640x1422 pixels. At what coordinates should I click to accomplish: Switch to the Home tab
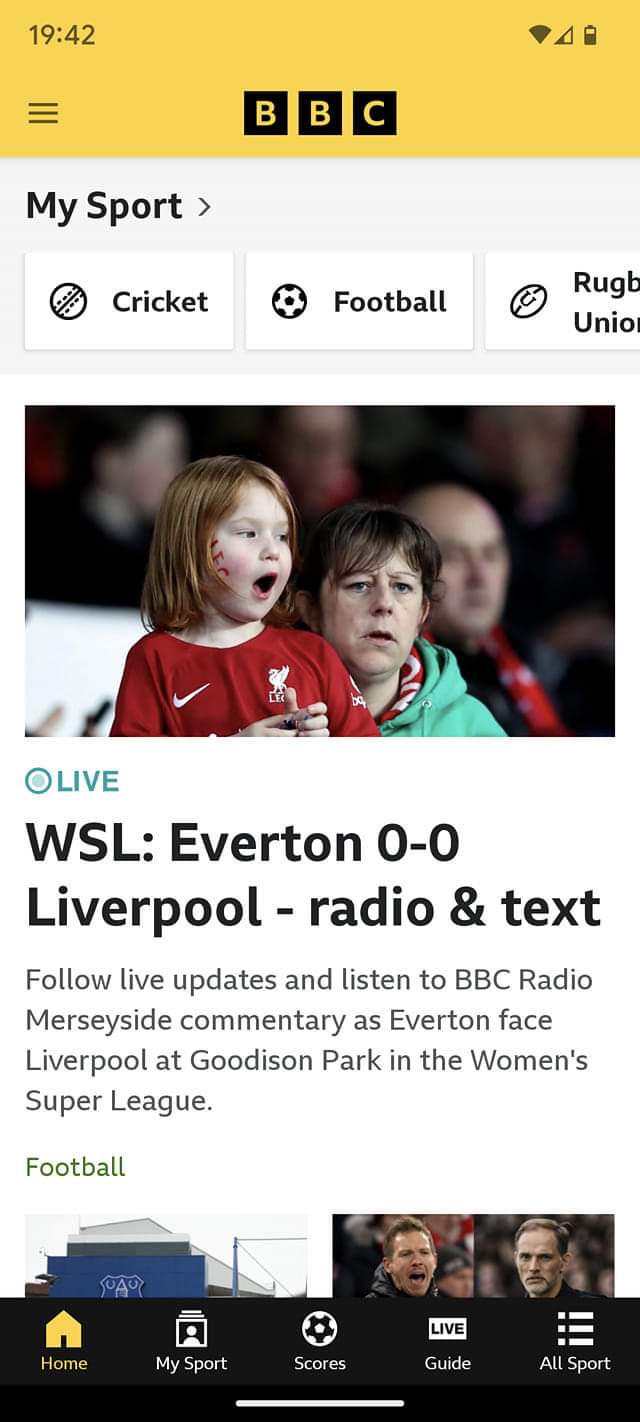pos(64,1342)
